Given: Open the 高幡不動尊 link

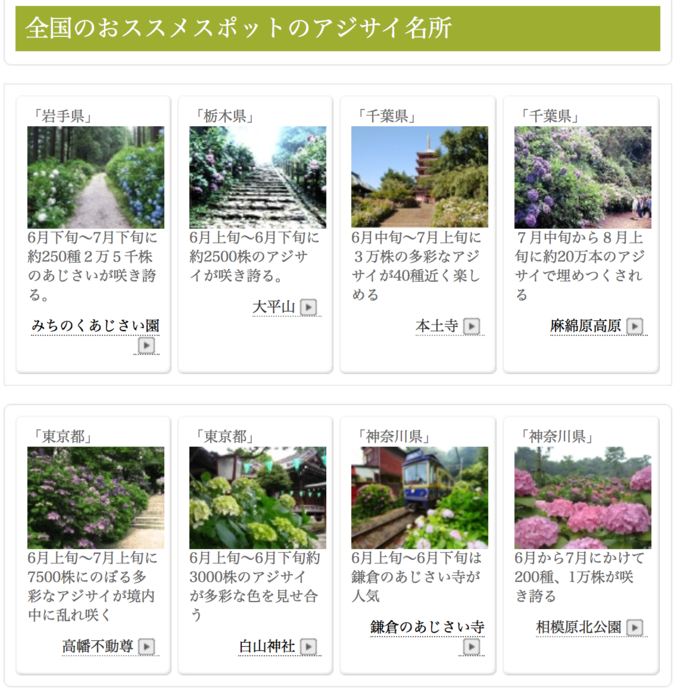Looking at the screenshot, I should [98, 646].
